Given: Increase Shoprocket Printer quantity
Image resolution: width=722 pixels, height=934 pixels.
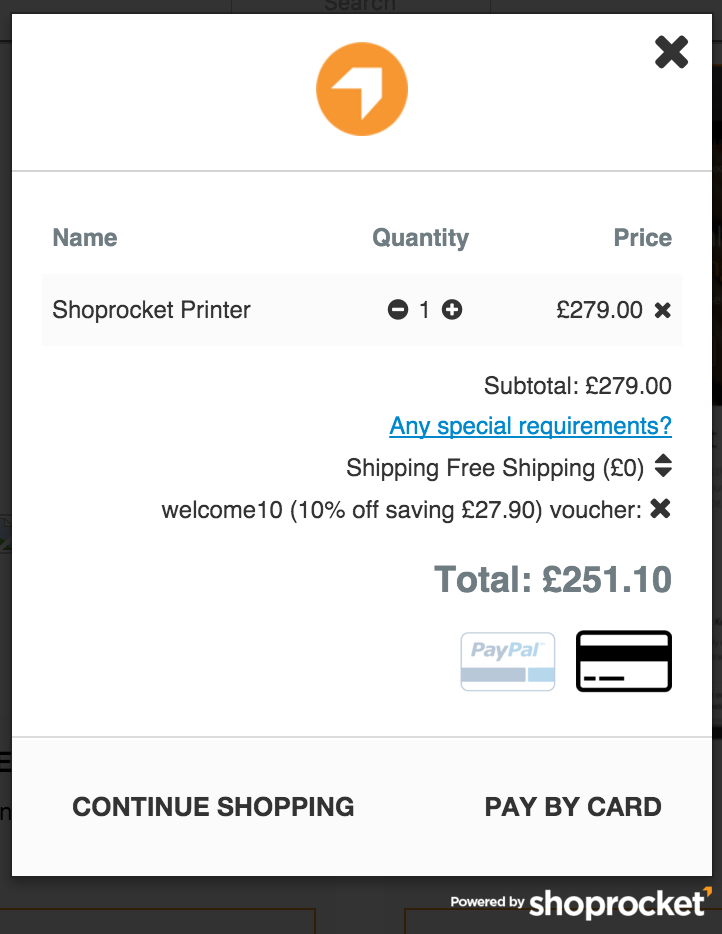Looking at the screenshot, I should [x=452, y=310].
